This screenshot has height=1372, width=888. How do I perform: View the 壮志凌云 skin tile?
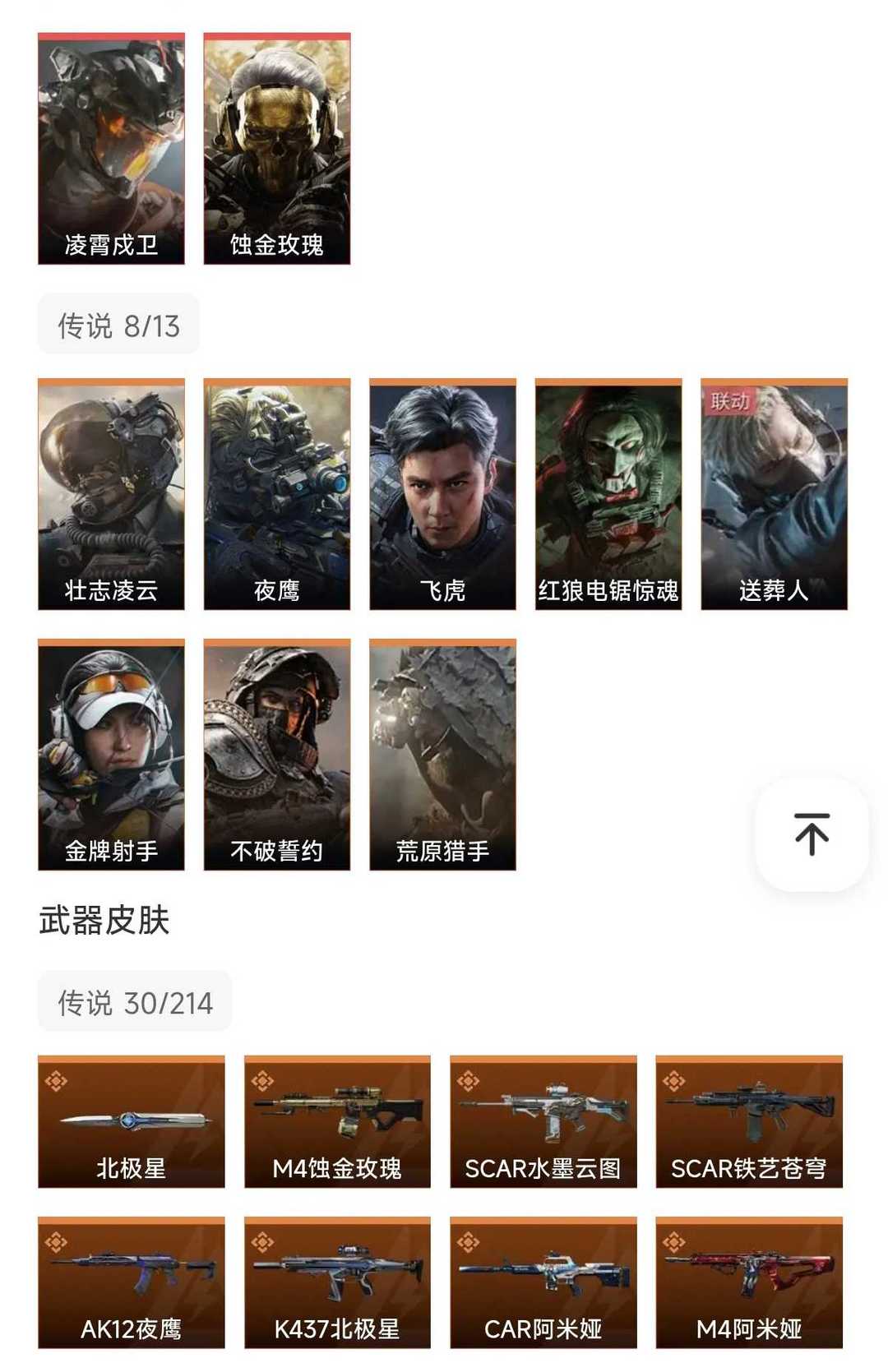point(111,494)
